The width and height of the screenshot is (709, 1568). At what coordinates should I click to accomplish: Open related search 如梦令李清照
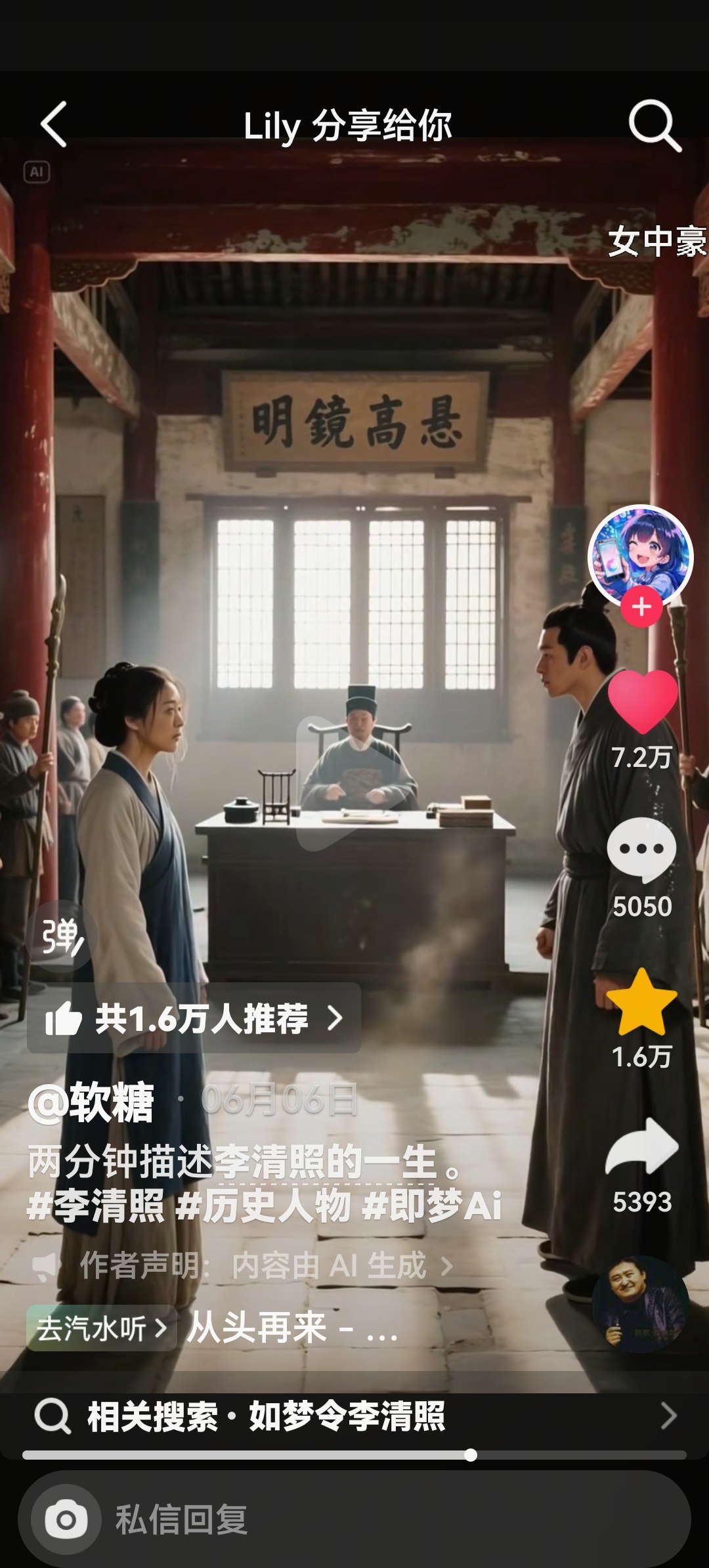(354, 1416)
